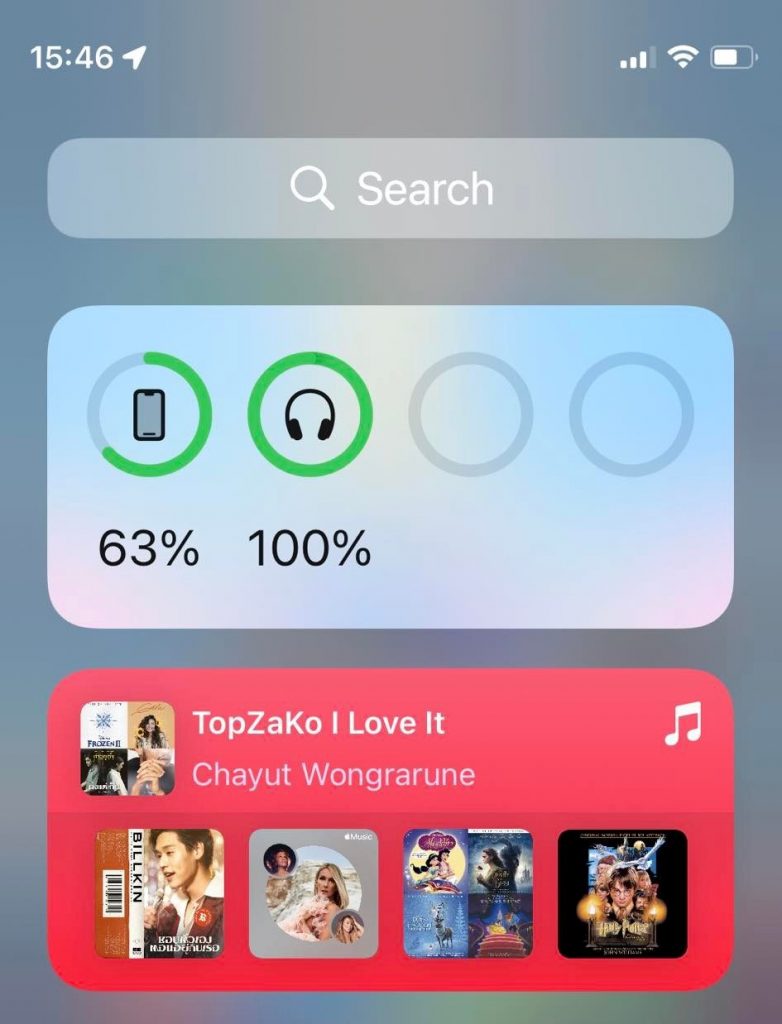Image resolution: width=782 pixels, height=1024 pixels.
Task: Open the Apple Music station tile
Action: coord(313,893)
